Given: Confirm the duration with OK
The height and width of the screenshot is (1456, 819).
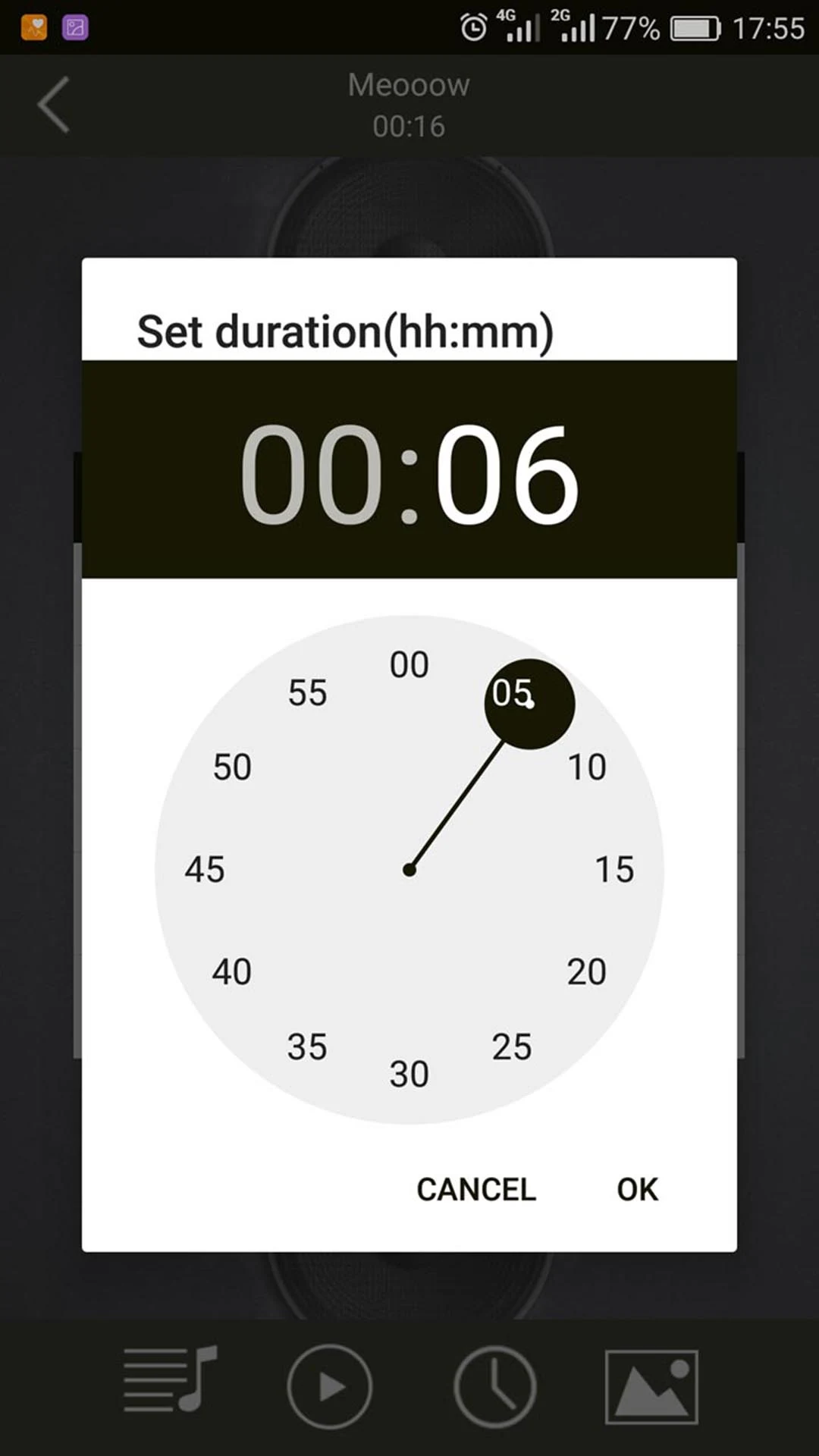Looking at the screenshot, I should (637, 1189).
